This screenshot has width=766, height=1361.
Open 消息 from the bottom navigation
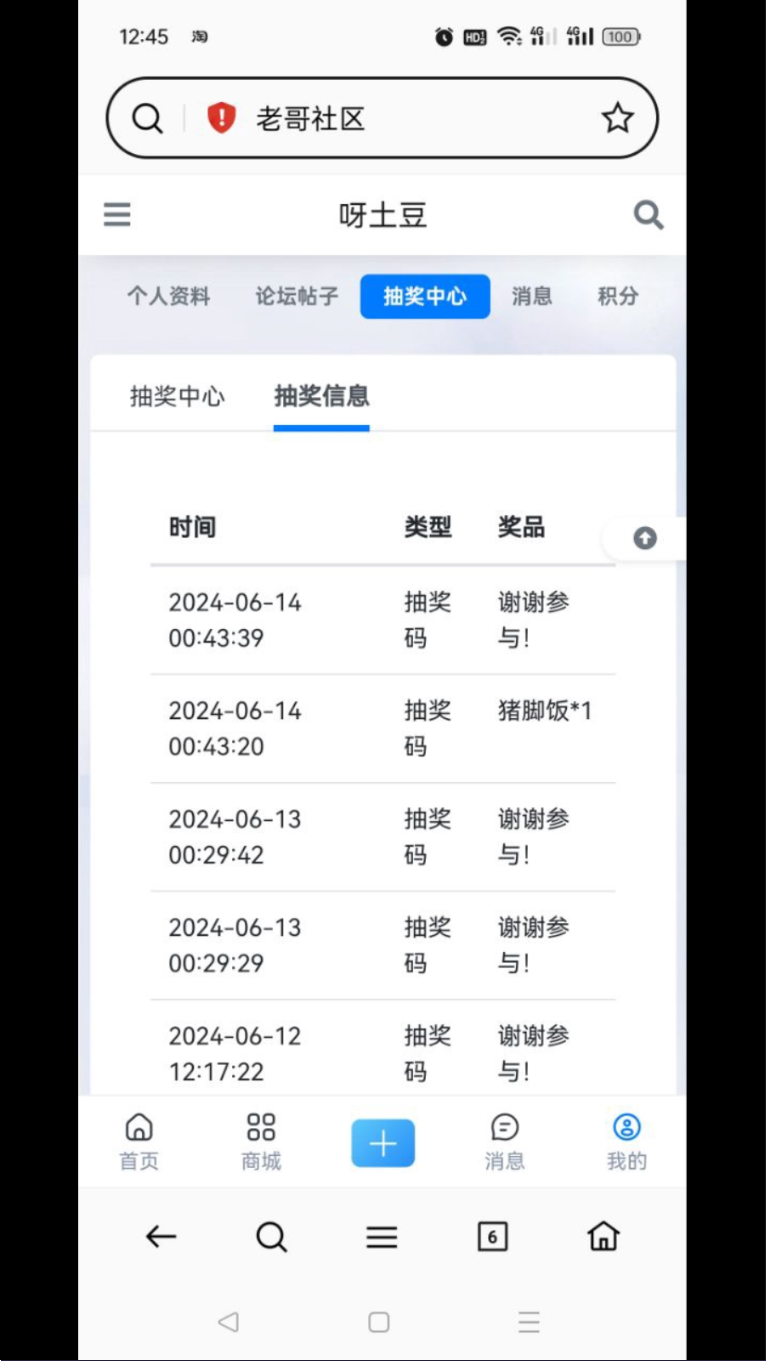pyautogui.click(x=505, y=1142)
